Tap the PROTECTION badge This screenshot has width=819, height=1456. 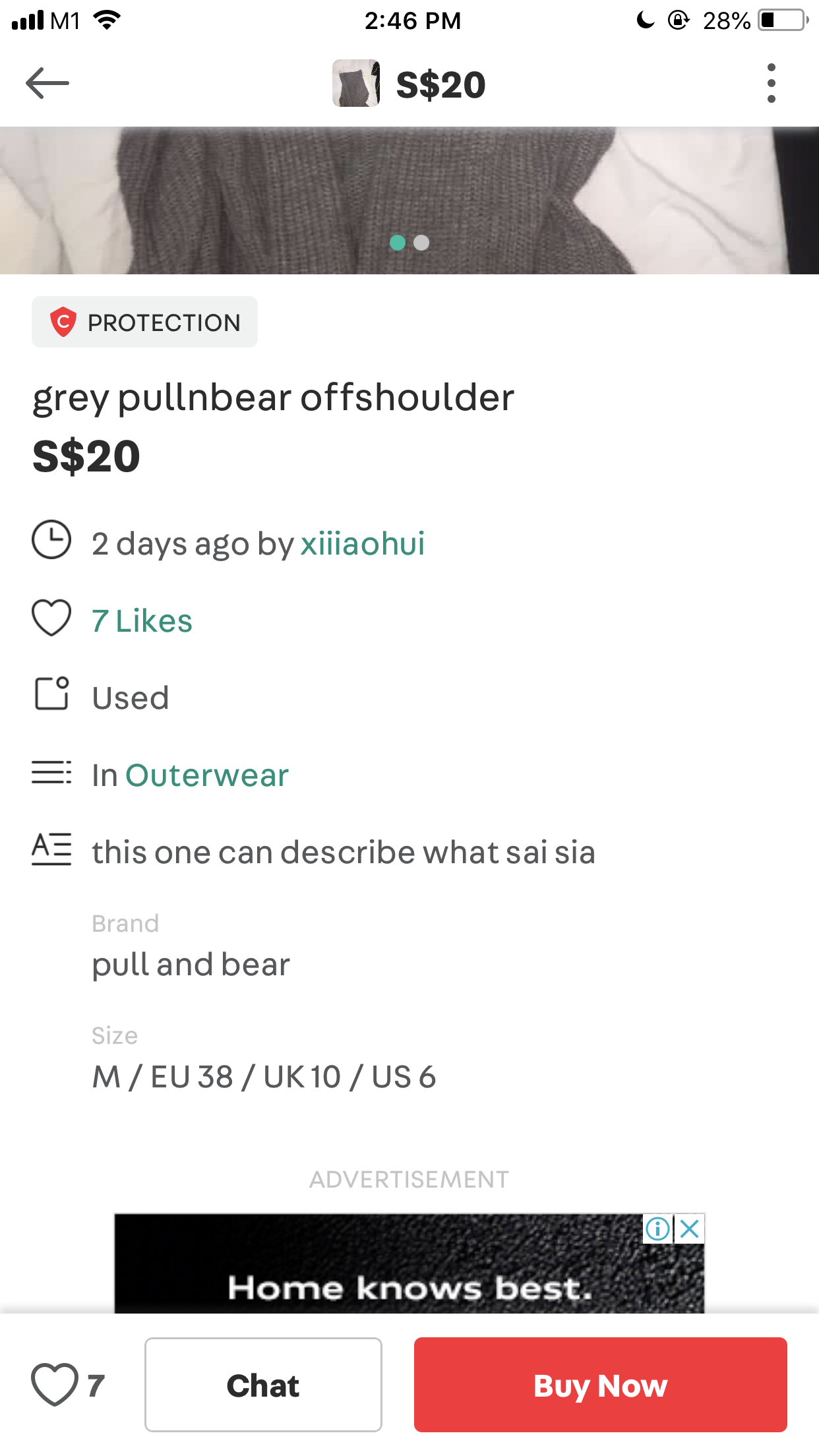pos(144,322)
